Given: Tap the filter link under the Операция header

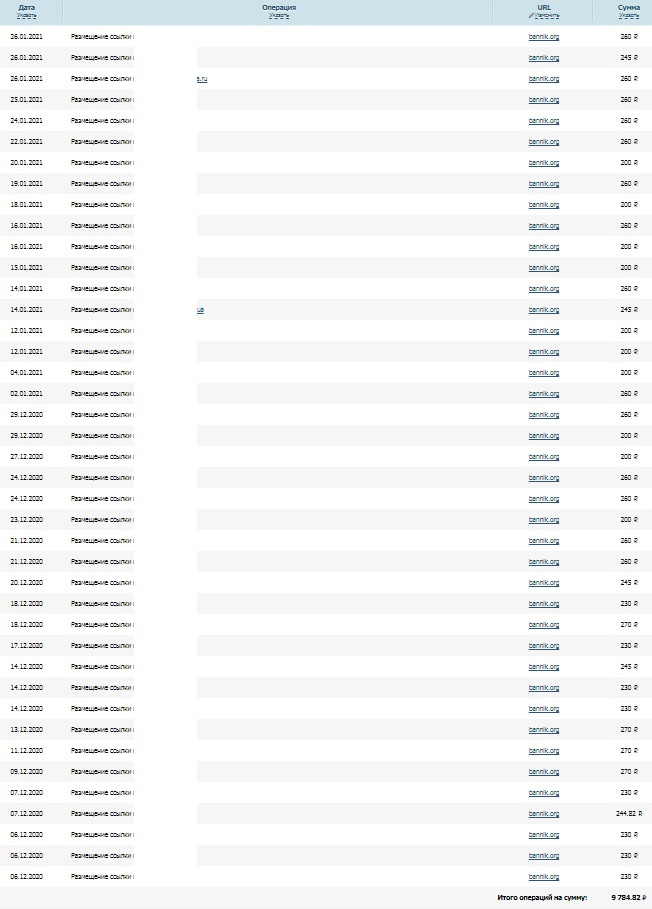Looking at the screenshot, I should [280, 16].
